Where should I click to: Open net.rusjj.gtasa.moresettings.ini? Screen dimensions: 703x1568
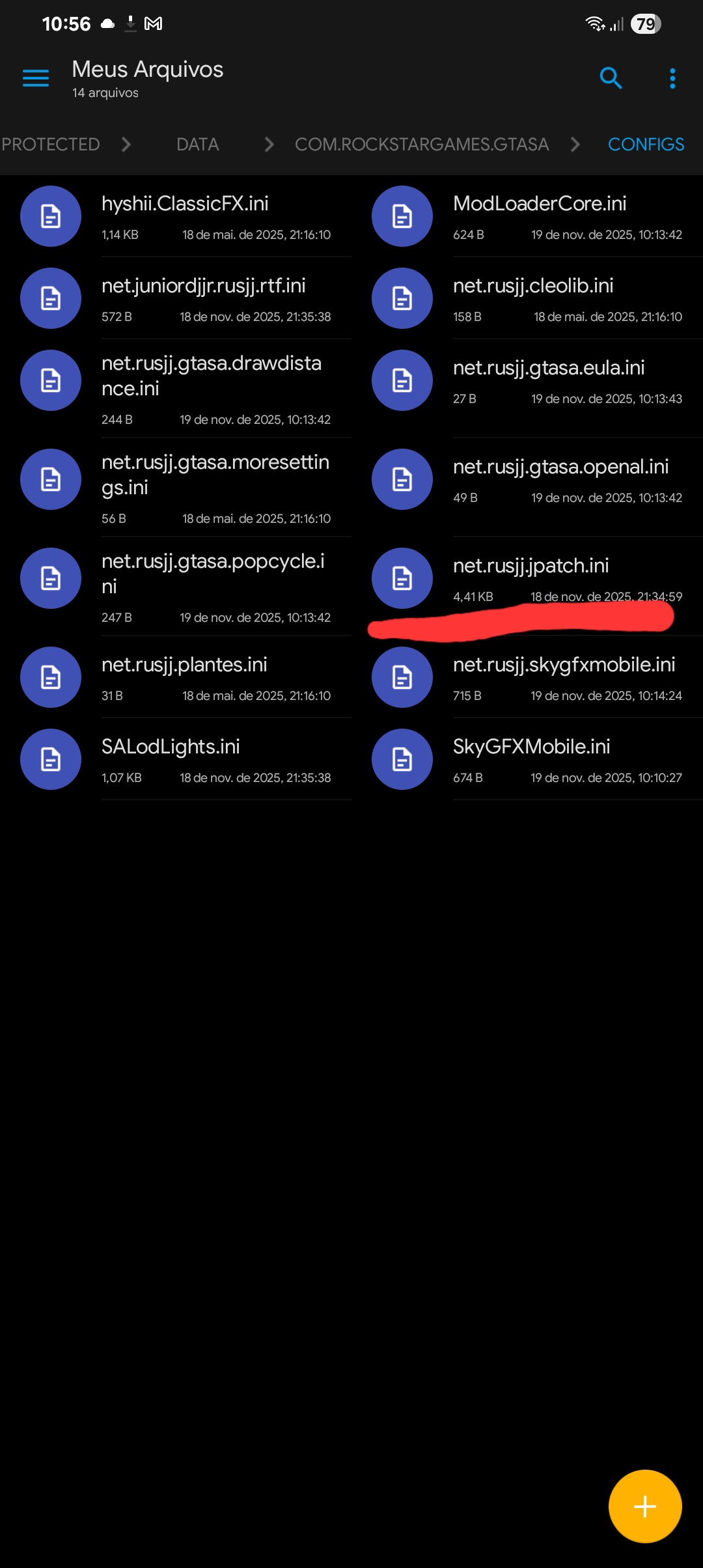point(215,475)
